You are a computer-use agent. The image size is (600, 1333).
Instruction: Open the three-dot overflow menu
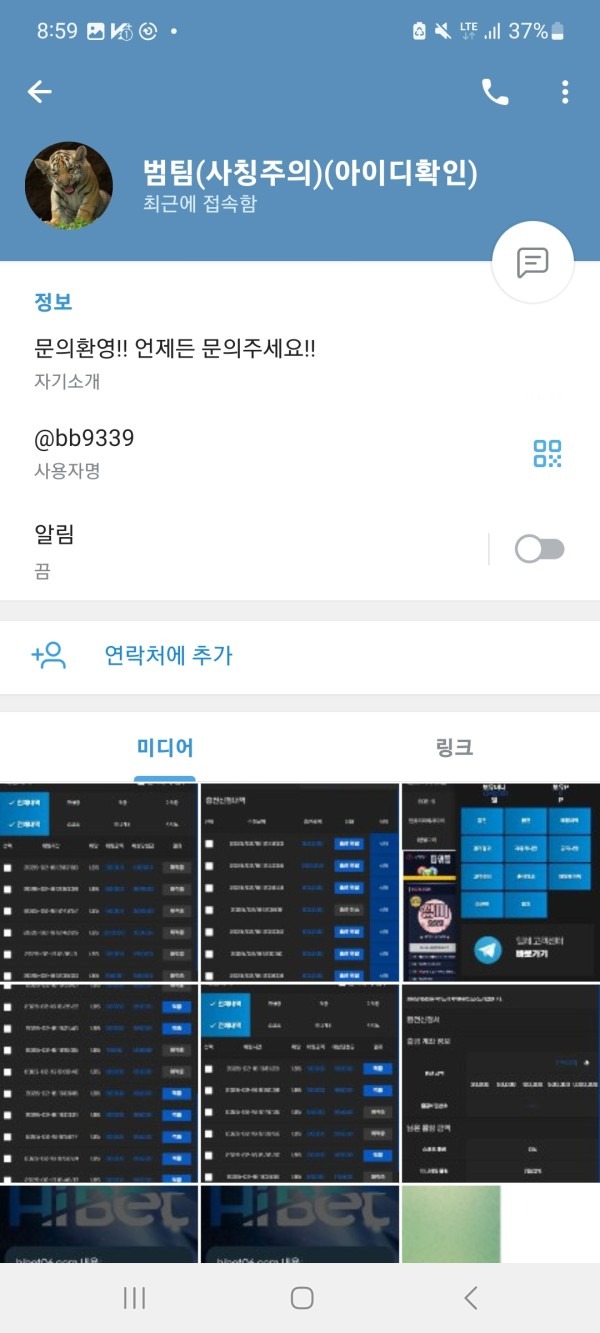[x=565, y=92]
